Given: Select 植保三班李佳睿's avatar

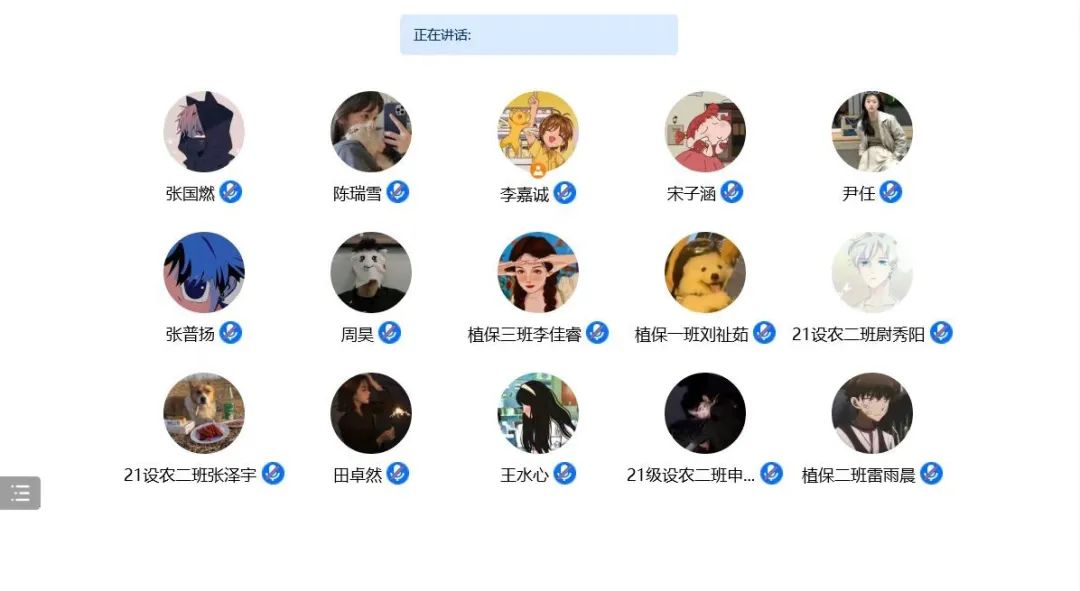Looking at the screenshot, I should [x=538, y=273].
